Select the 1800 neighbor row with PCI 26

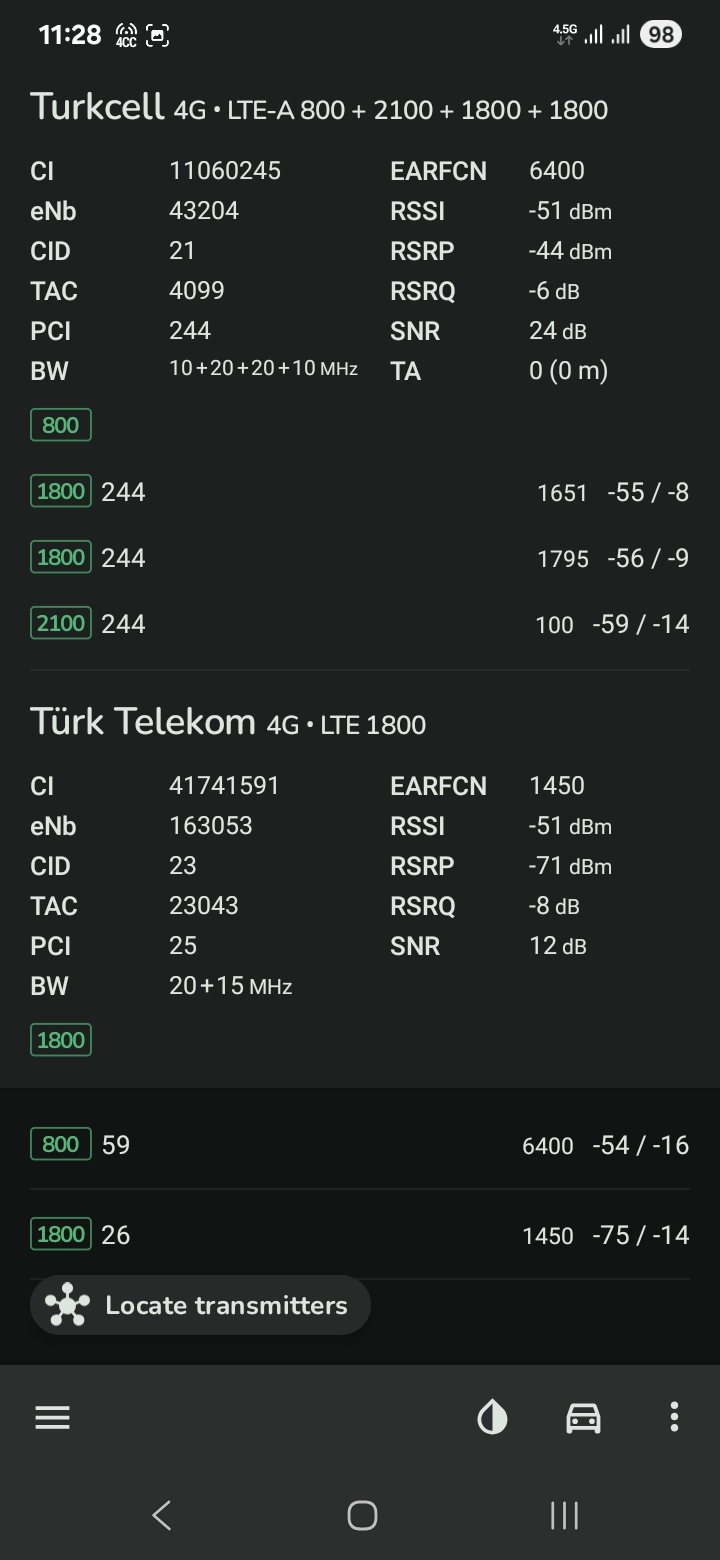tap(360, 1235)
